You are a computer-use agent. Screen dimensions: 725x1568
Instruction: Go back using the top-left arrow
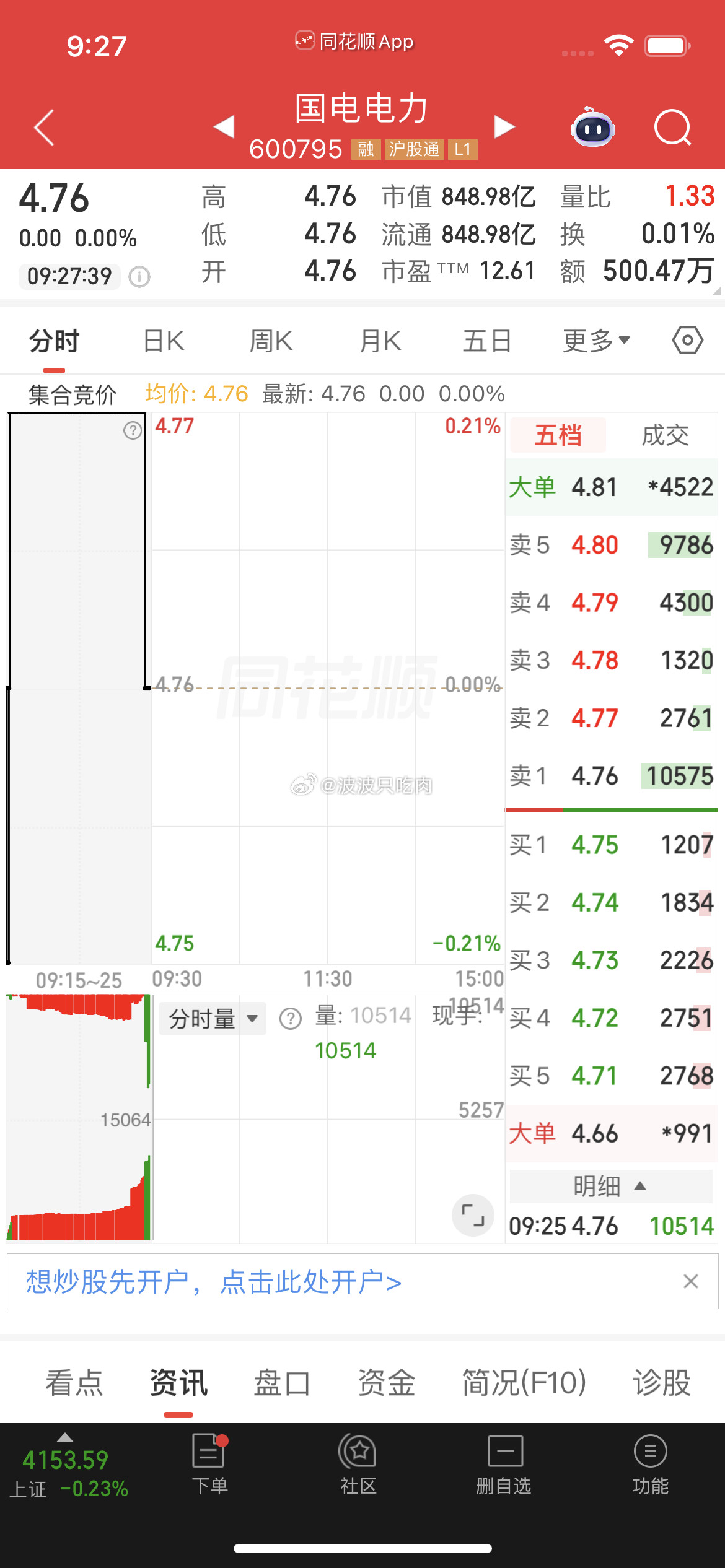(x=44, y=128)
